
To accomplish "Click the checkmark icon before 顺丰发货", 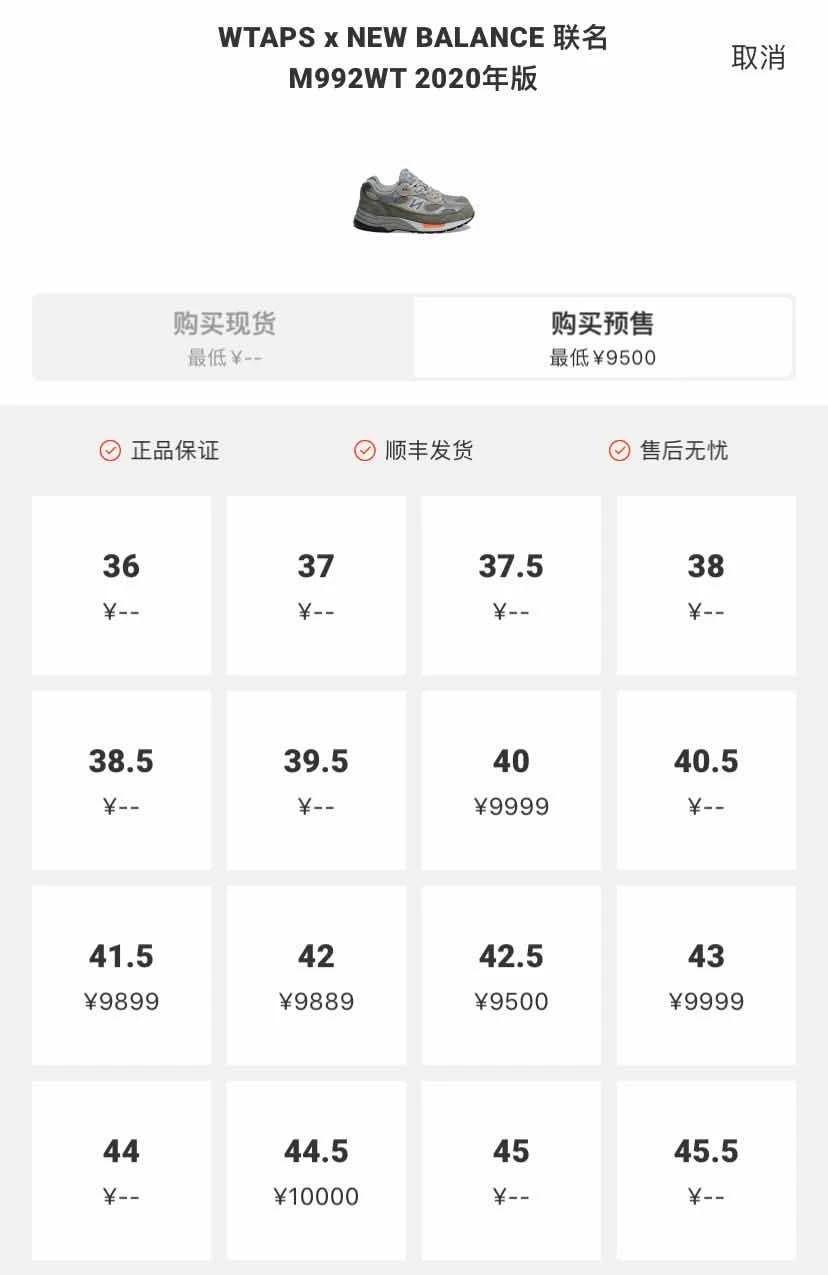I will pos(362,451).
